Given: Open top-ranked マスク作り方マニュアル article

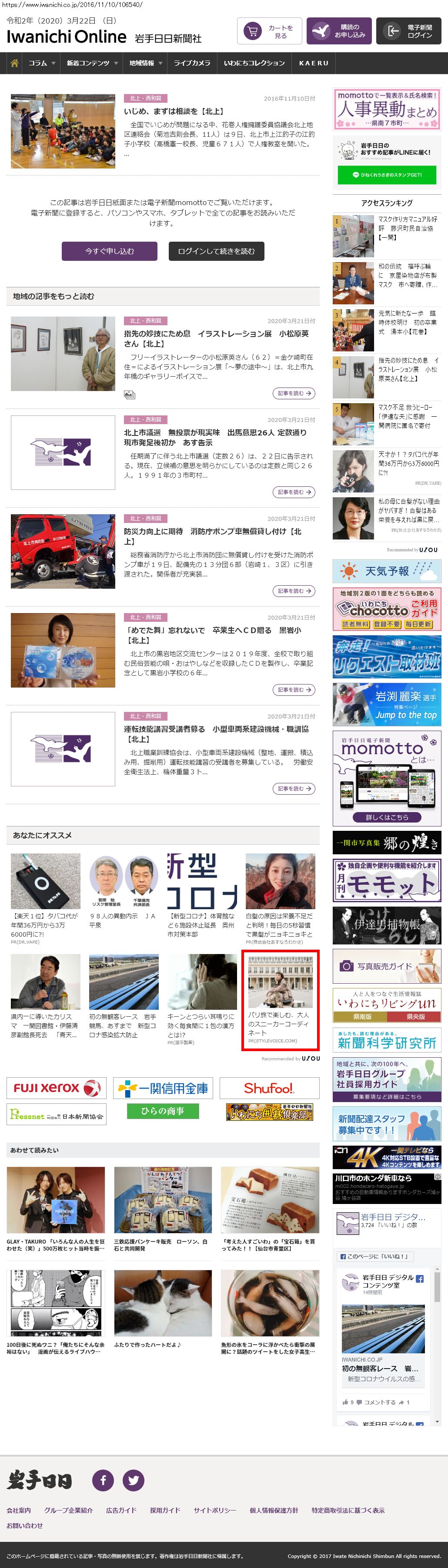Looking at the screenshot, I should (407, 228).
